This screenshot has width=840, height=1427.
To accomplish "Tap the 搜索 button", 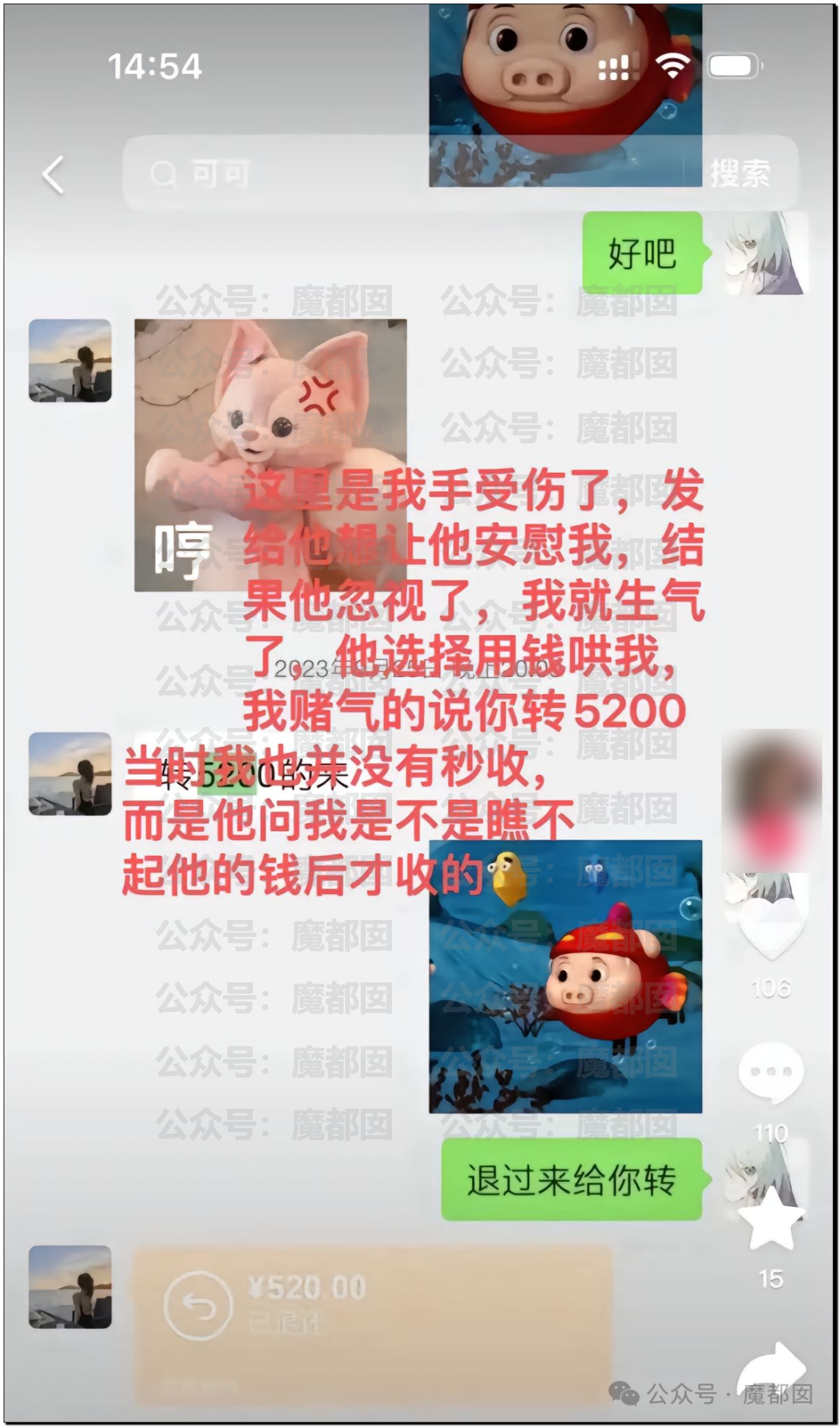I will pyautogui.click(x=739, y=174).
